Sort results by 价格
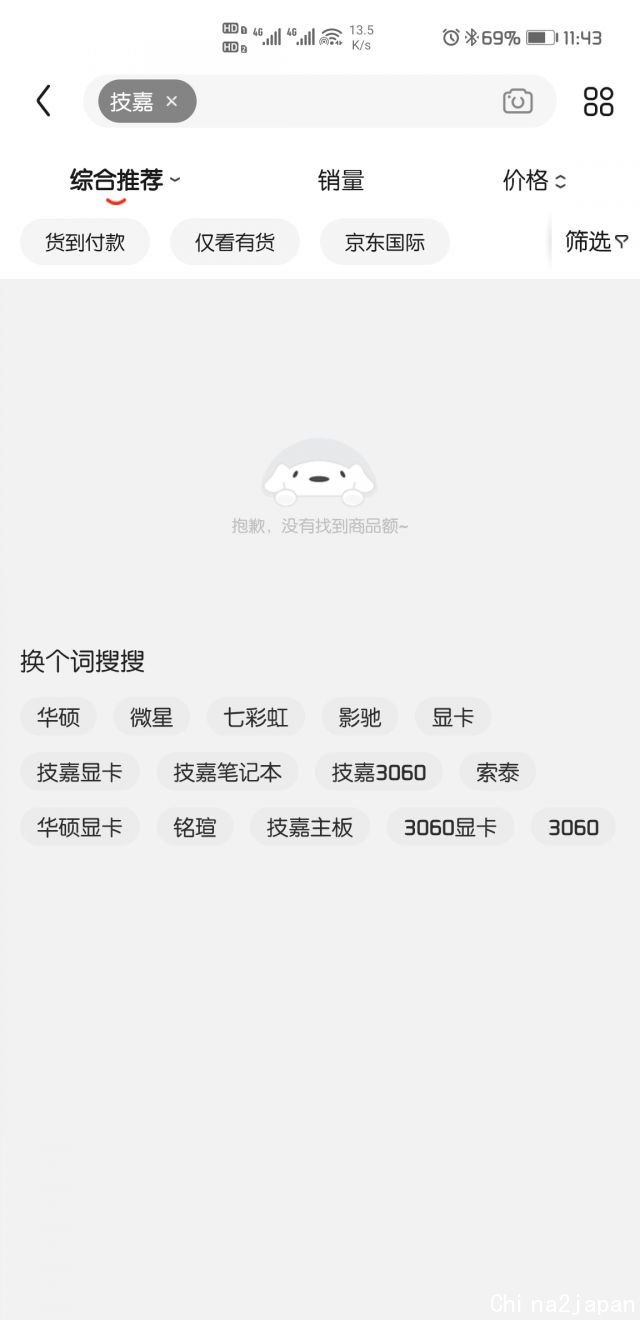Viewport: 640px width, 1320px height. click(534, 181)
